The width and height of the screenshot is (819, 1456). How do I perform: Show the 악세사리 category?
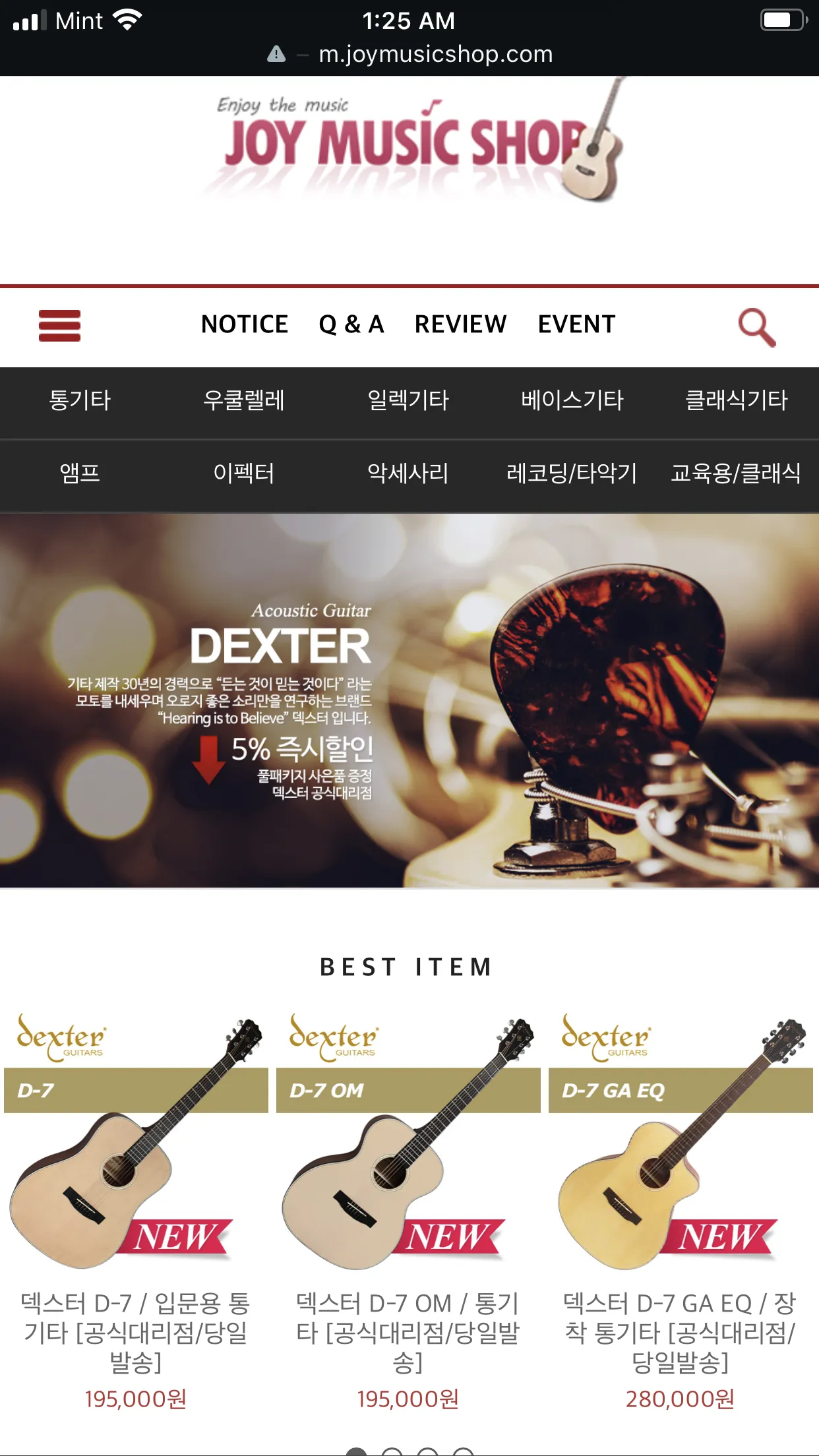coord(408,473)
